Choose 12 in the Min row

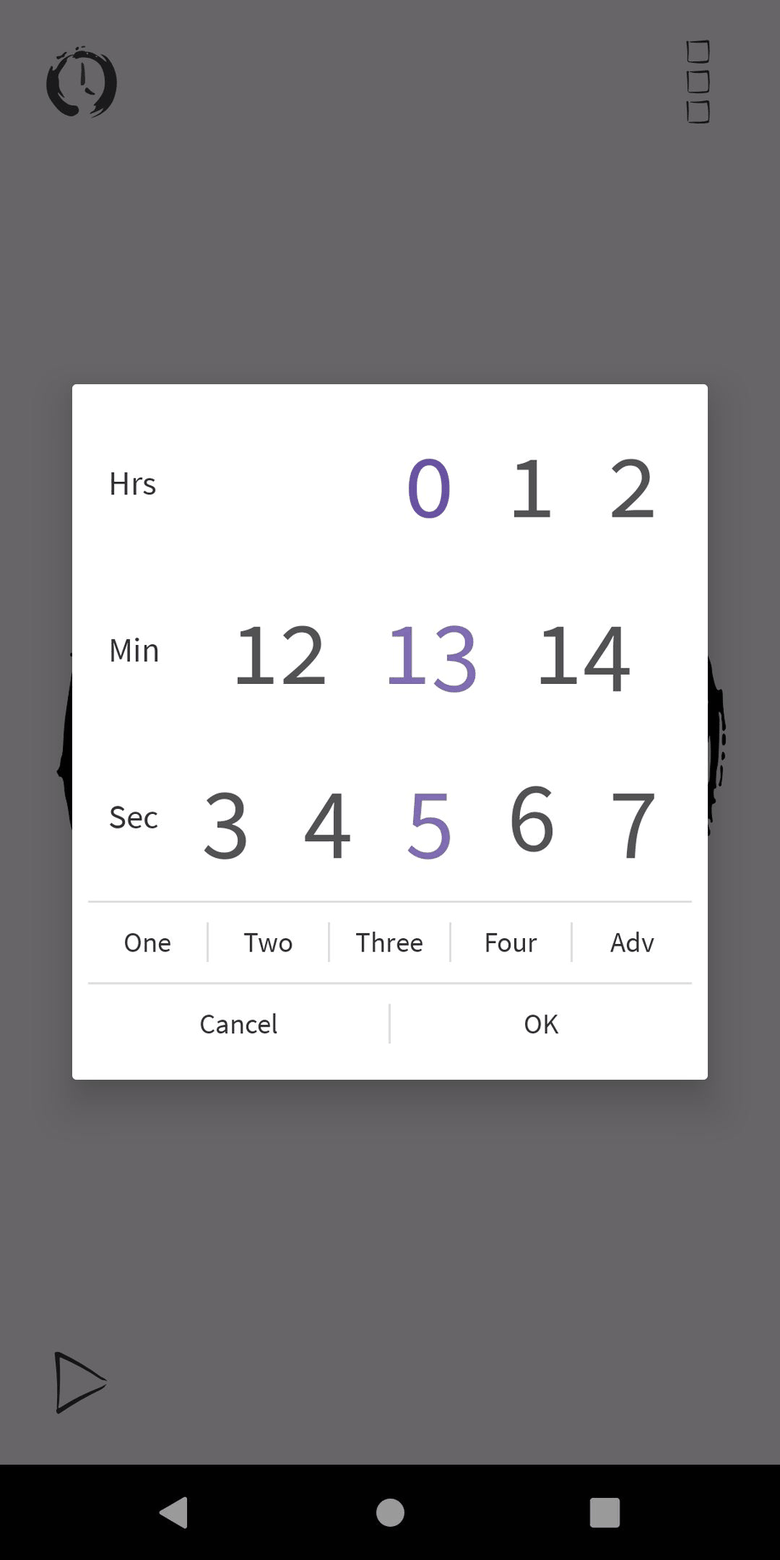[x=281, y=655]
